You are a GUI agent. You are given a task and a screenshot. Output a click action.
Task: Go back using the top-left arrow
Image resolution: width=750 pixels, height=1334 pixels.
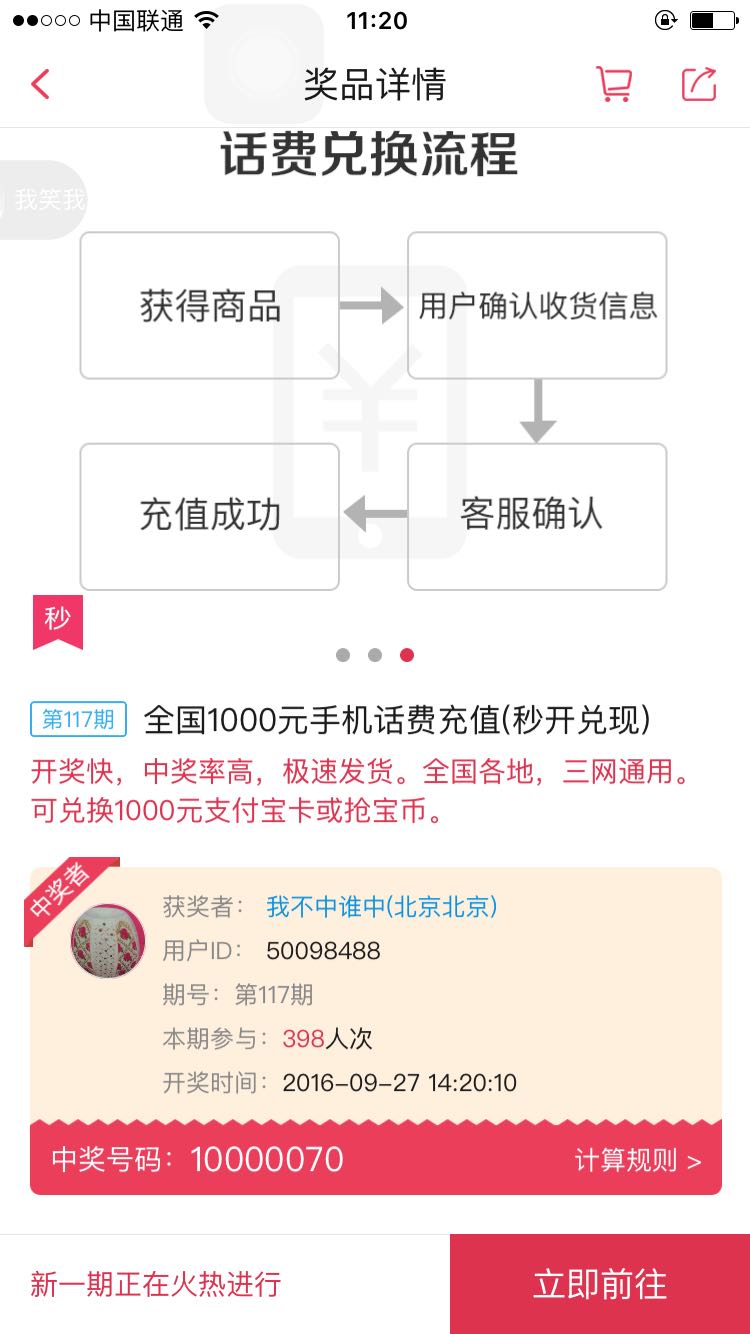coord(40,84)
